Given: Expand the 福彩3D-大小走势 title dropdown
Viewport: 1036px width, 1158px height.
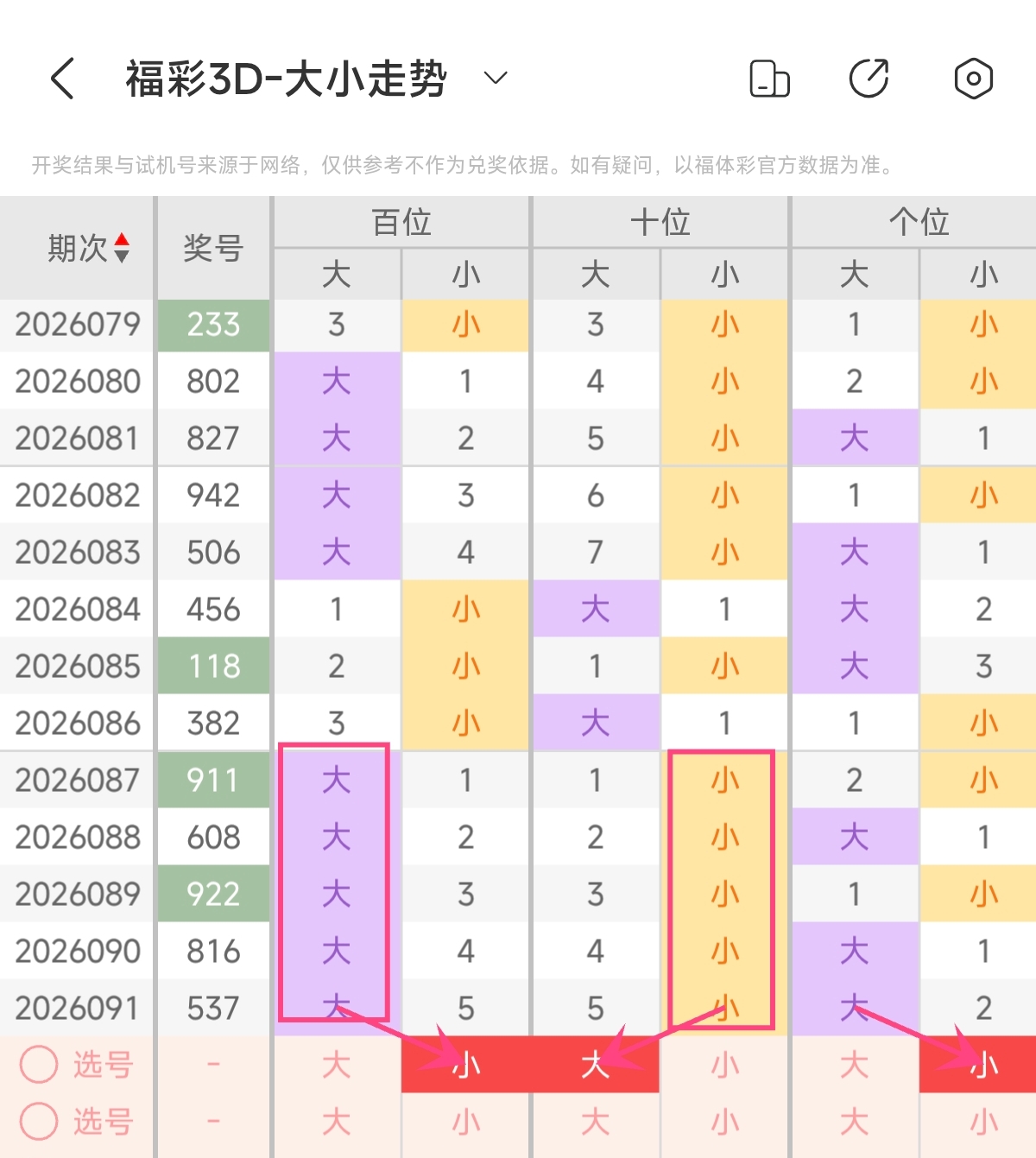Looking at the screenshot, I should click(495, 79).
